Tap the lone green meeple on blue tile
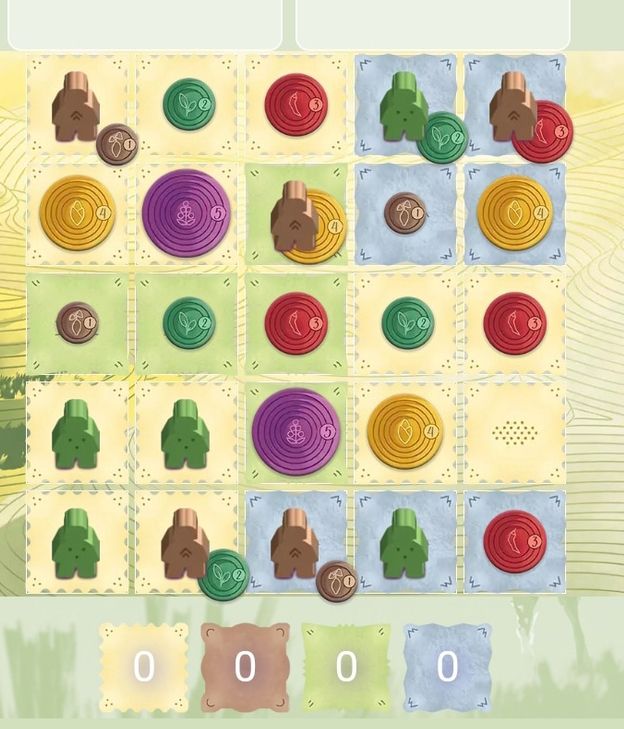Image resolution: width=624 pixels, height=729 pixels. pyautogui.click(x=404, y=543)
